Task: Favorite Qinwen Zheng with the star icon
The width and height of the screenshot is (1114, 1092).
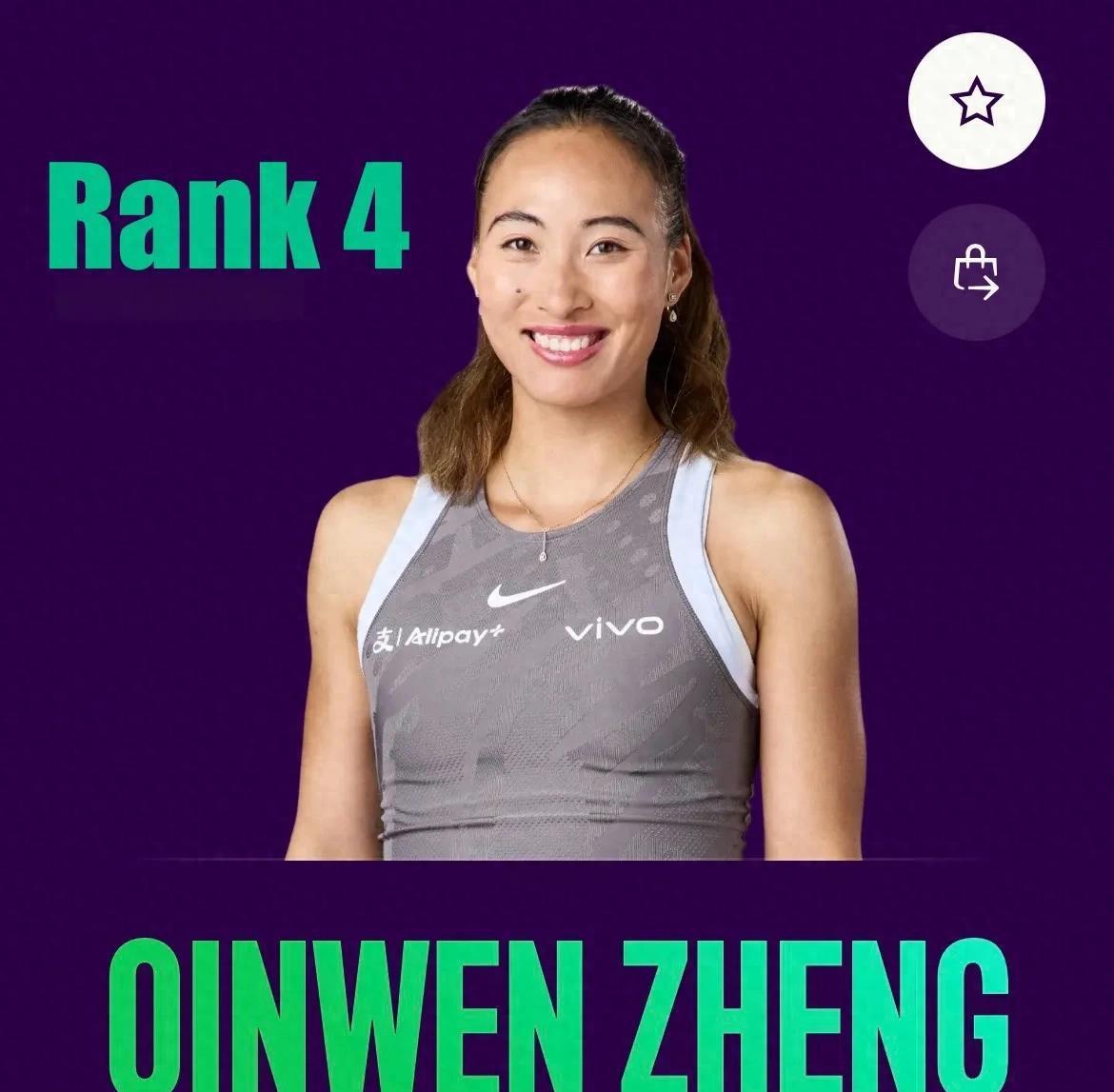Action: point(976,101)
